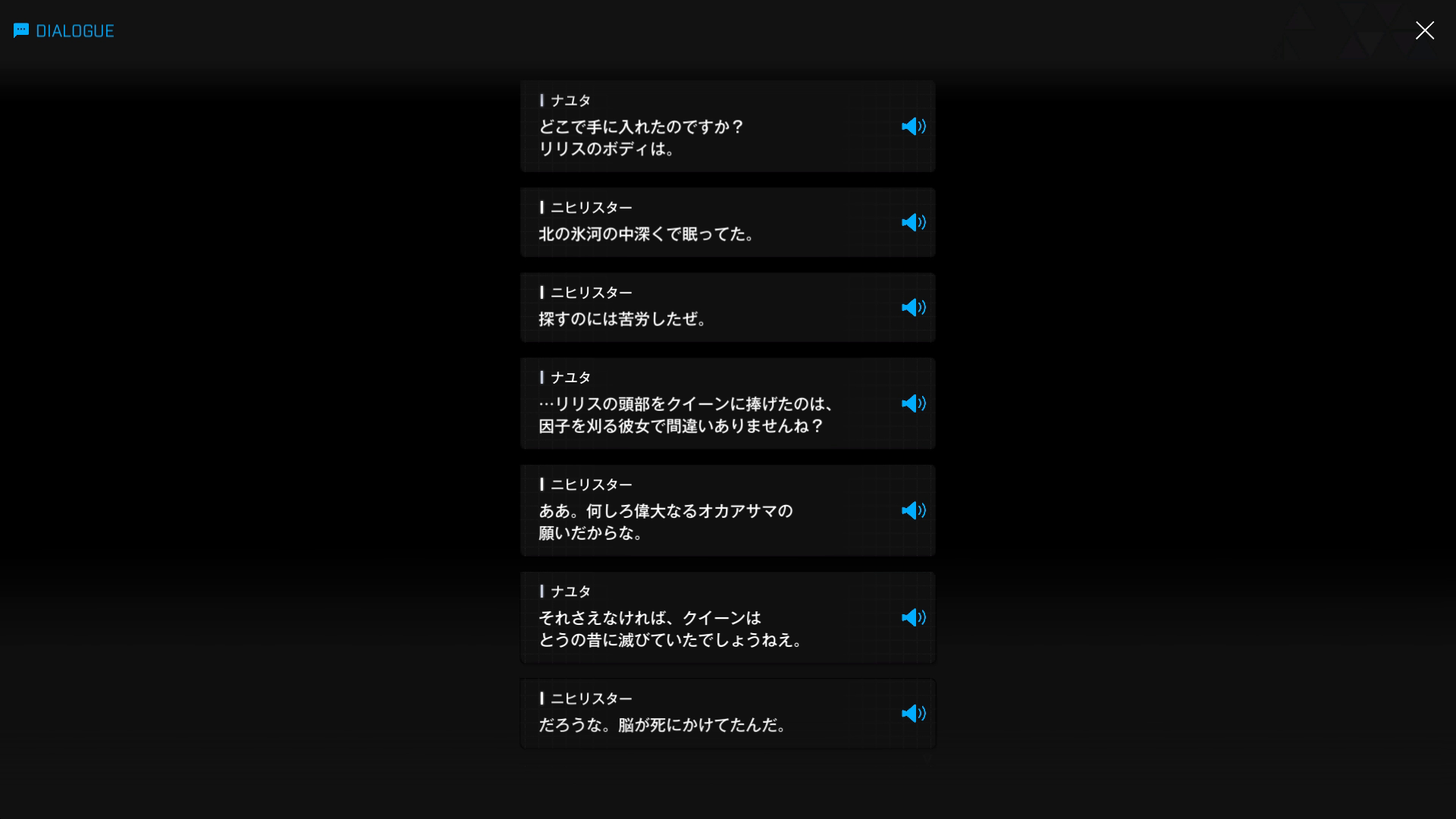The width and height of the screenshot is (1456, 819).
Task: Play voice for 'それさえなければ、クイーンは' line
Action: tap(913, 618)
